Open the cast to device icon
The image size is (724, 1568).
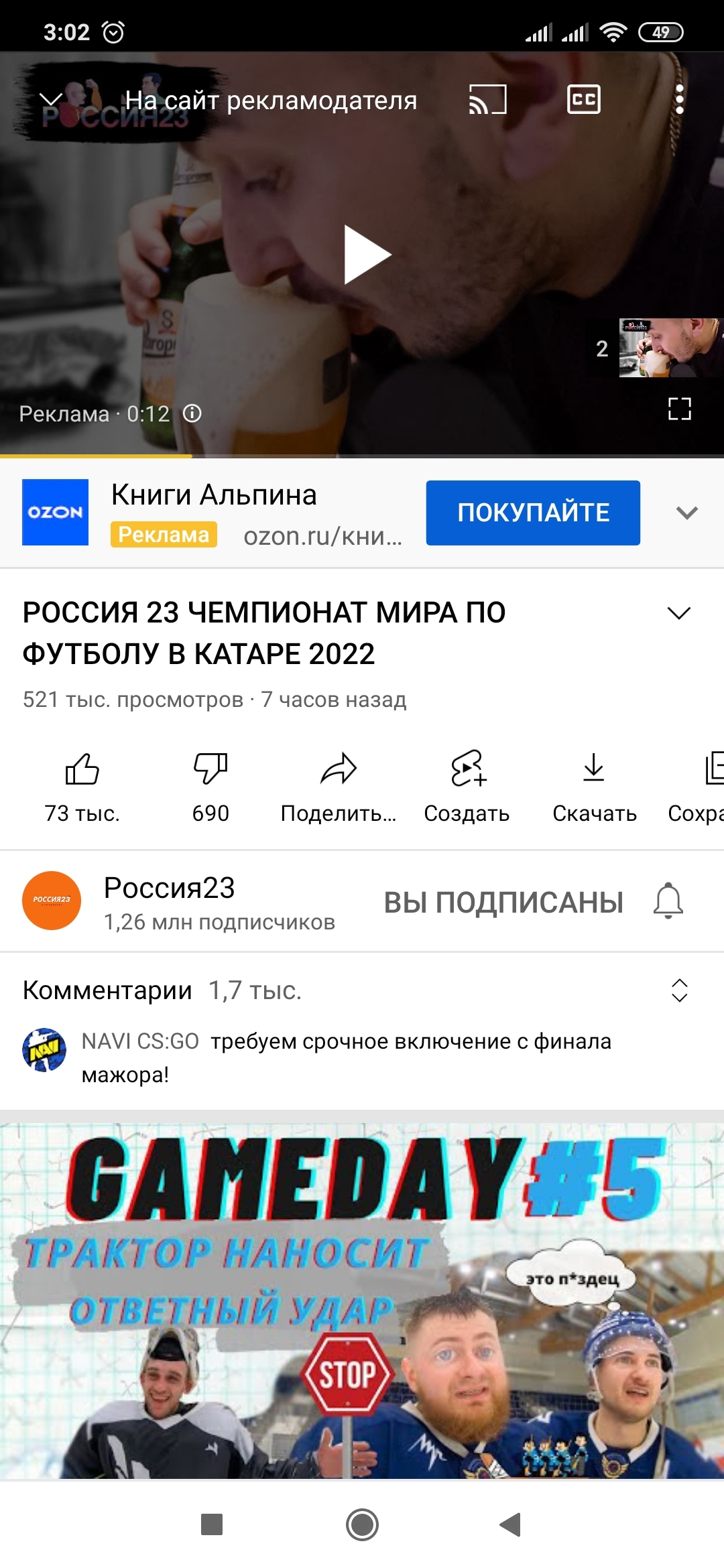click(x=487, y=101)
